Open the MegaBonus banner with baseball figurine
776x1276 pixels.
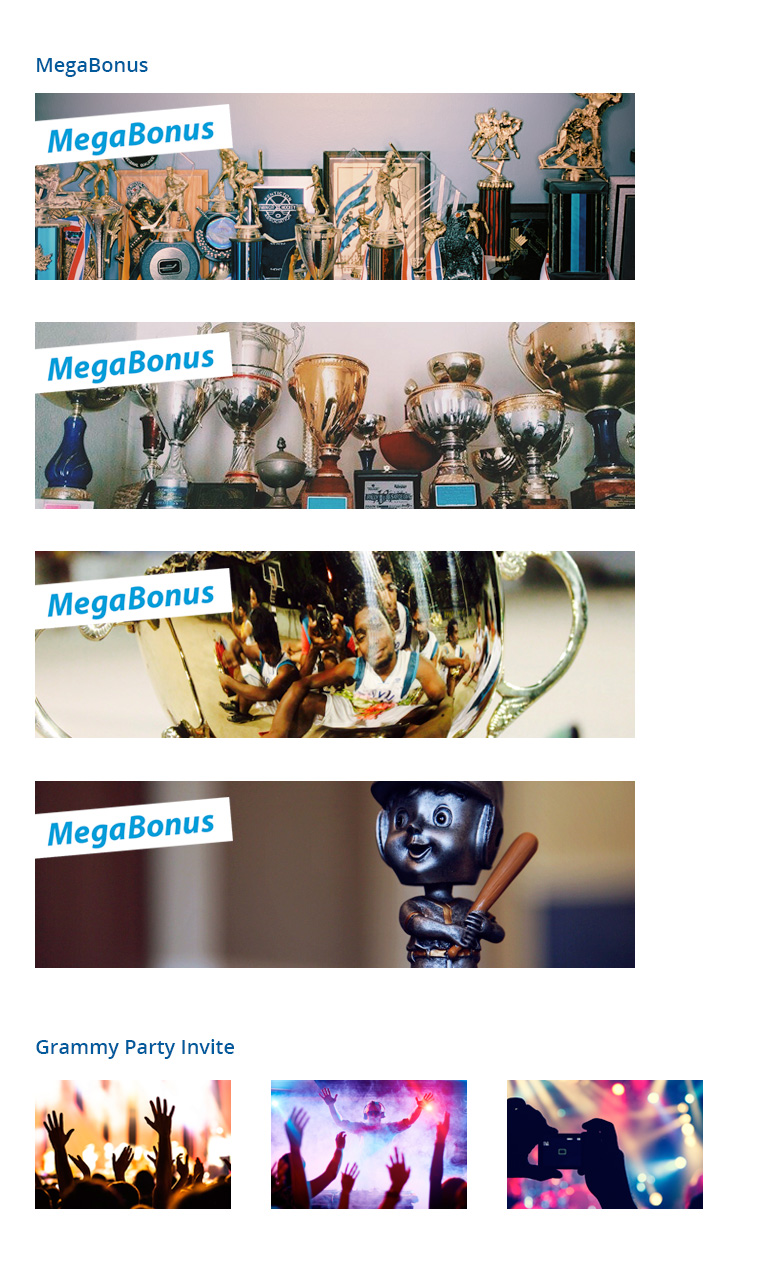(335, 874)
